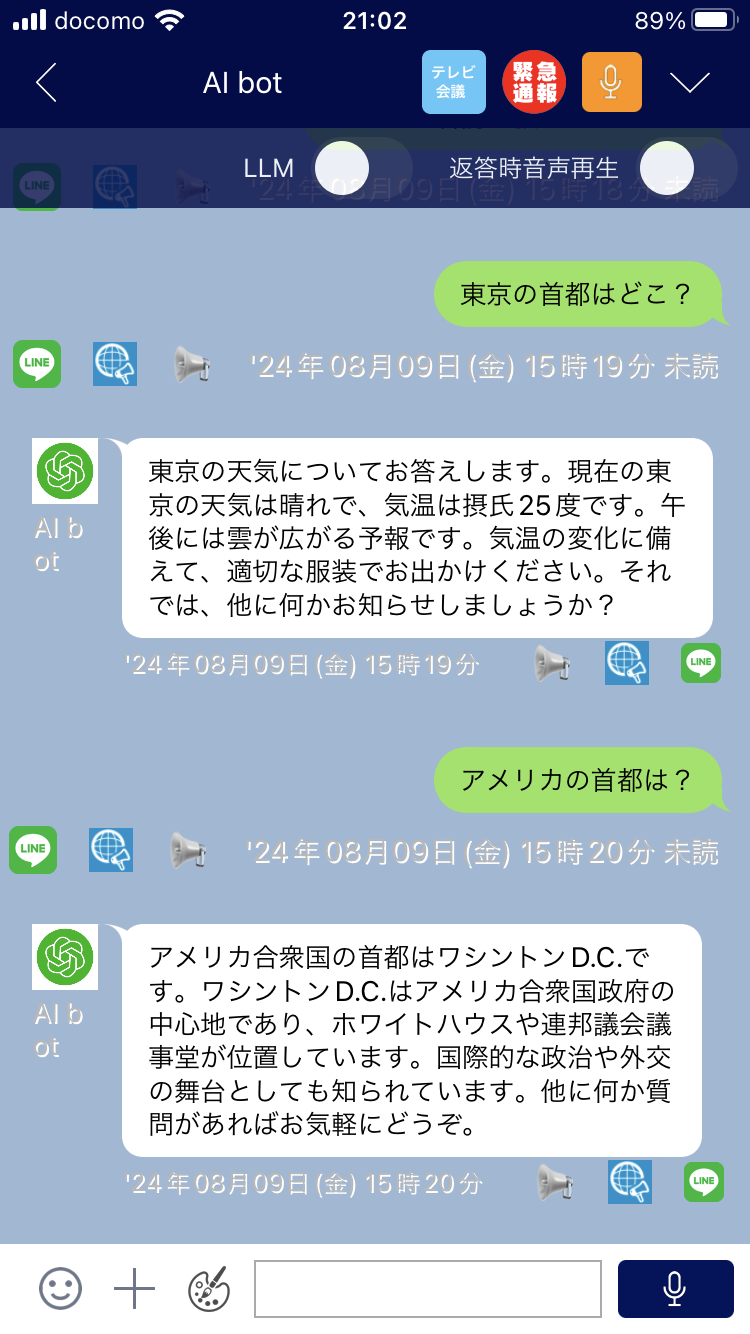Tap the globe icon under 東京の首都はどこ？
The image size is (750, 1334).
click(115, 364)
